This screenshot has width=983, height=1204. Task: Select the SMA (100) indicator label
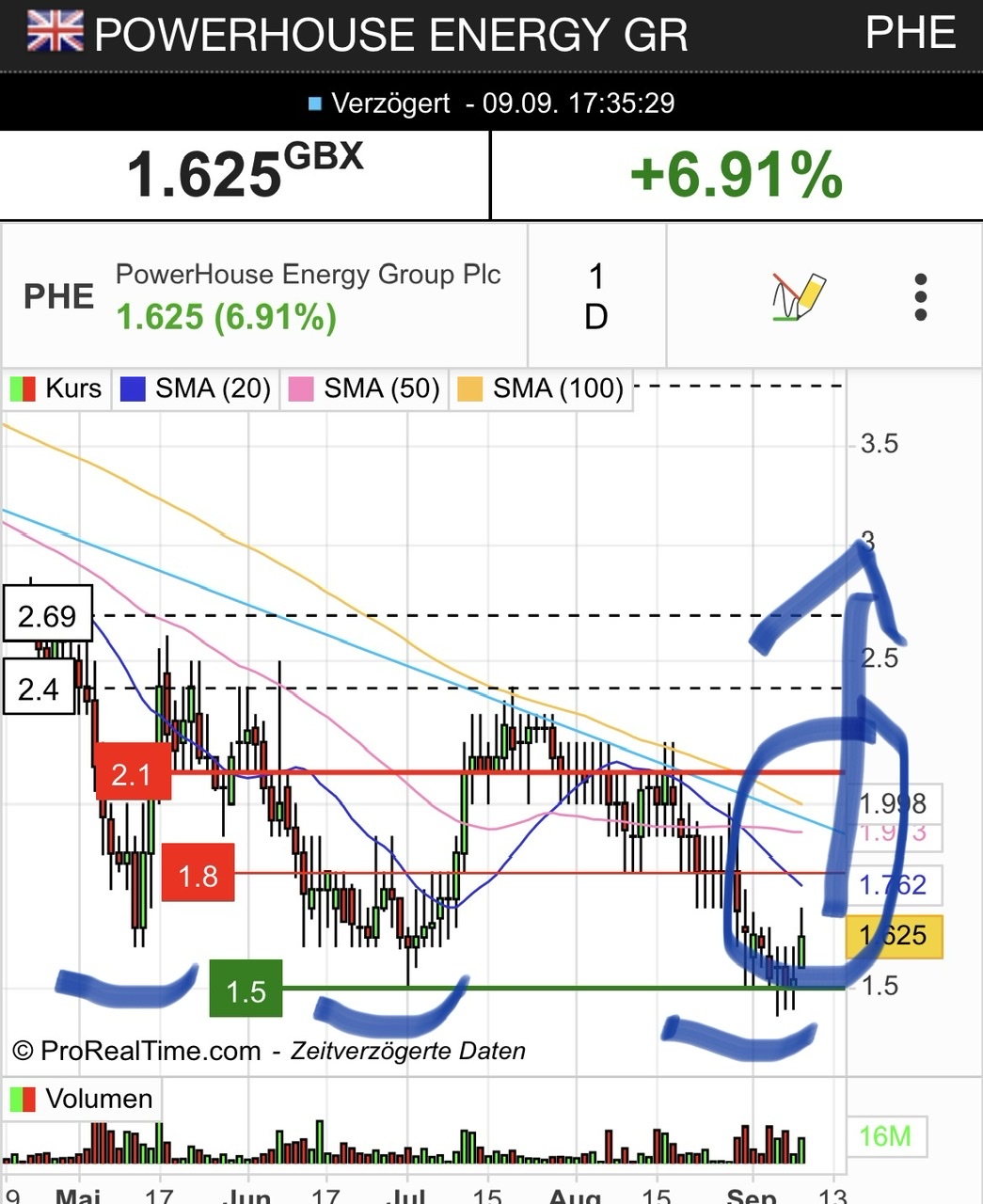click(541, 388)
